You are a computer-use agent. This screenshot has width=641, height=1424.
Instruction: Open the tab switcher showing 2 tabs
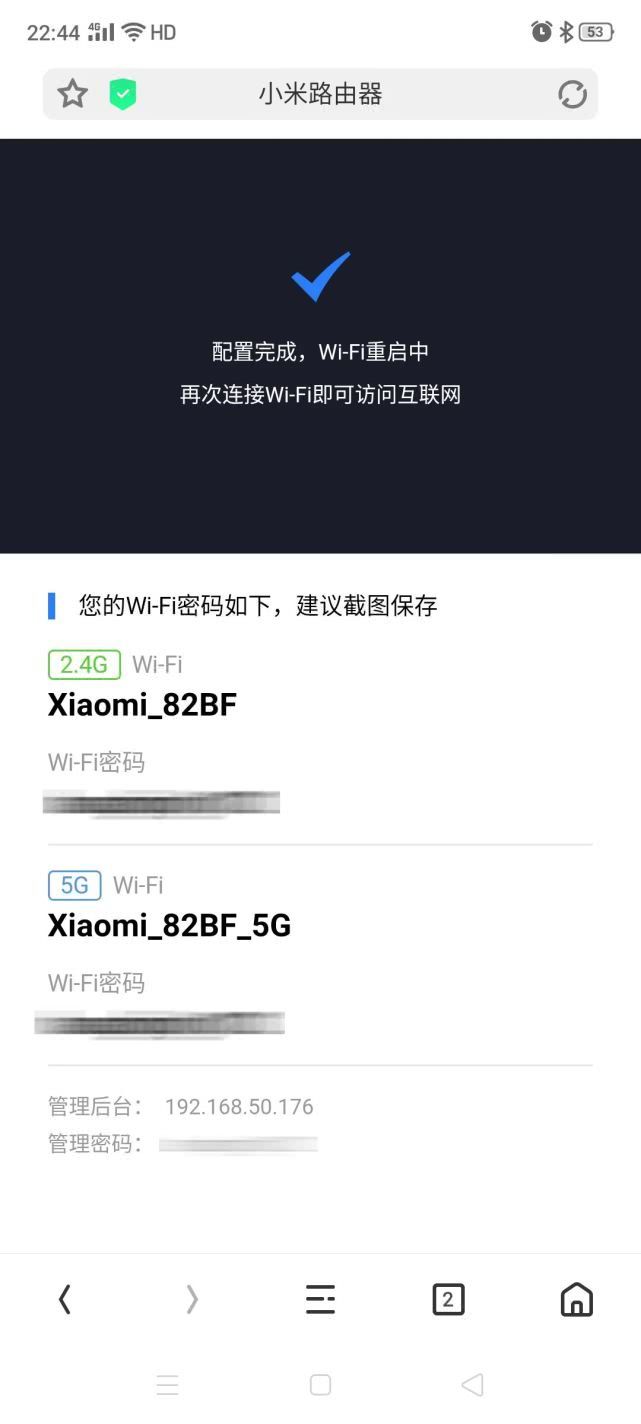[x=448, y=1299]
